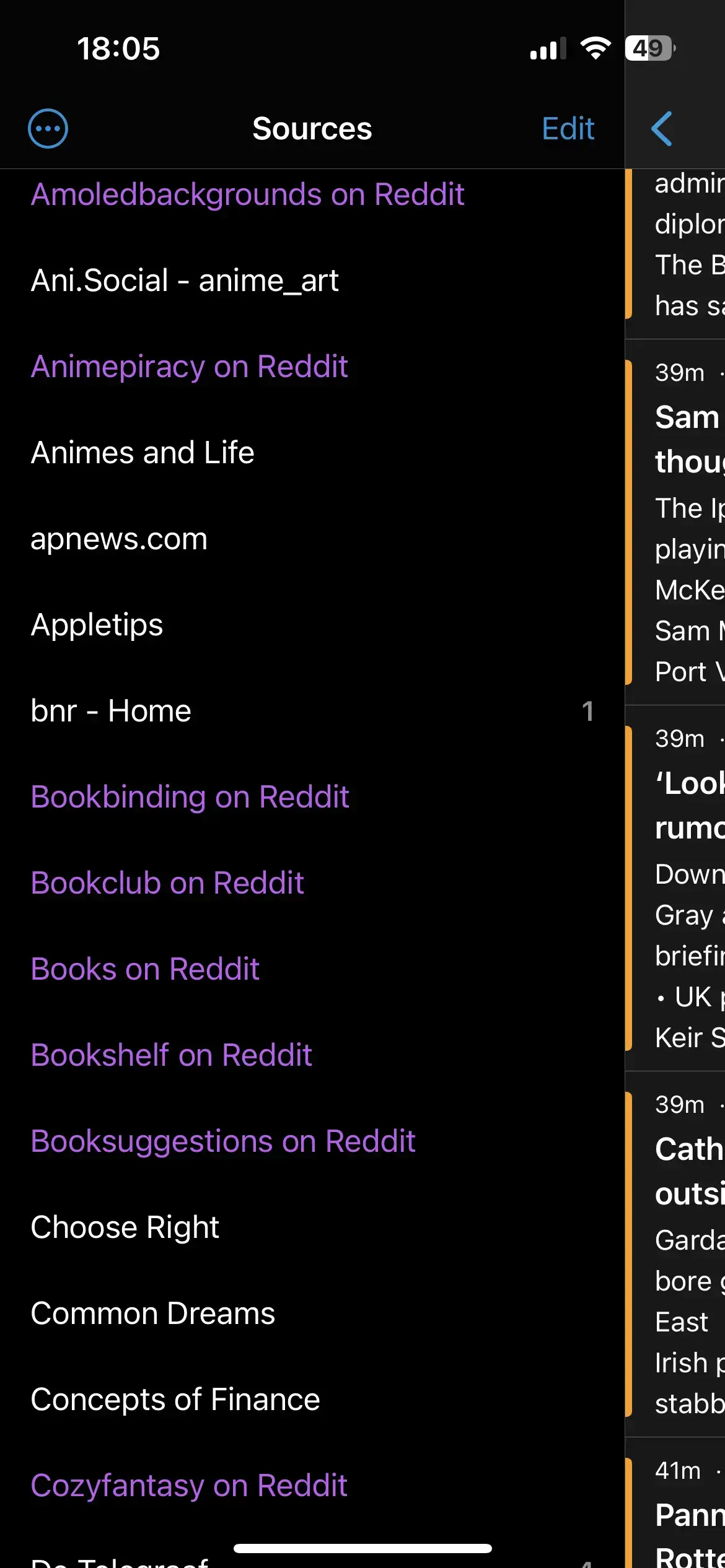Tap Edit to modify sources
This screenshot has width=725, height=1568.
coord(568,129)
